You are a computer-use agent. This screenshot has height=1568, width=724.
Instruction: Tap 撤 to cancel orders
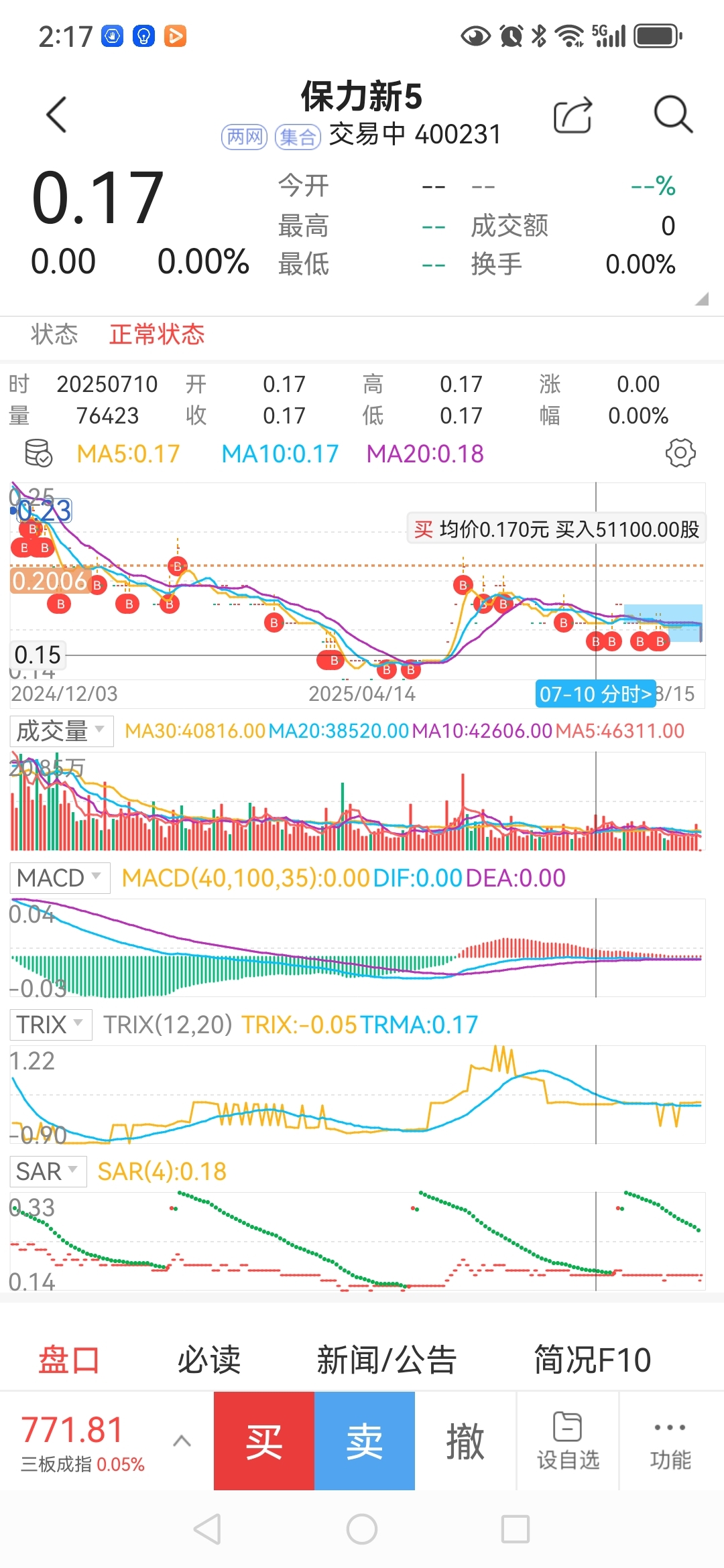(465, 1441)
